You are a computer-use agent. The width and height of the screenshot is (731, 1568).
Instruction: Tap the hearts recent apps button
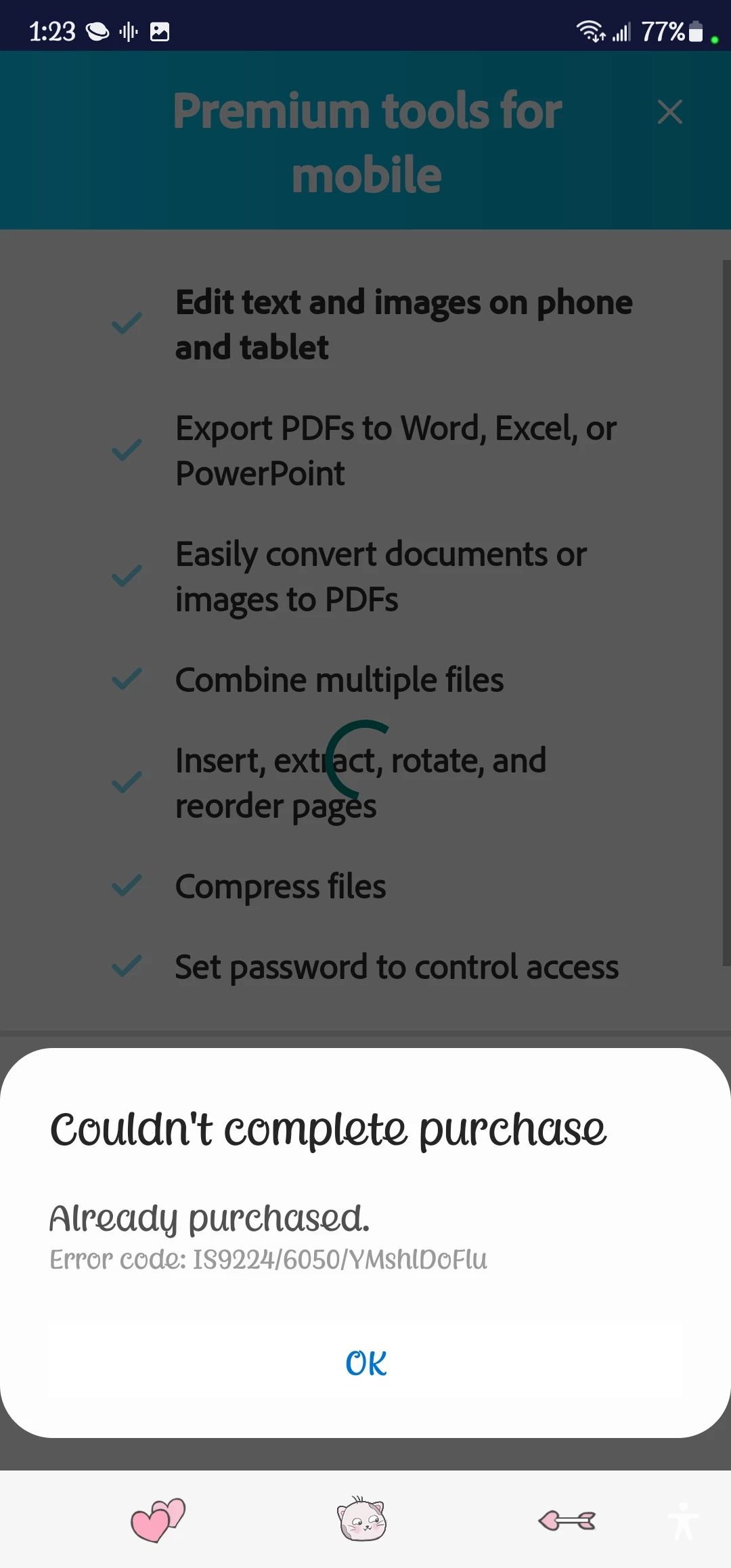[158, 1520]
